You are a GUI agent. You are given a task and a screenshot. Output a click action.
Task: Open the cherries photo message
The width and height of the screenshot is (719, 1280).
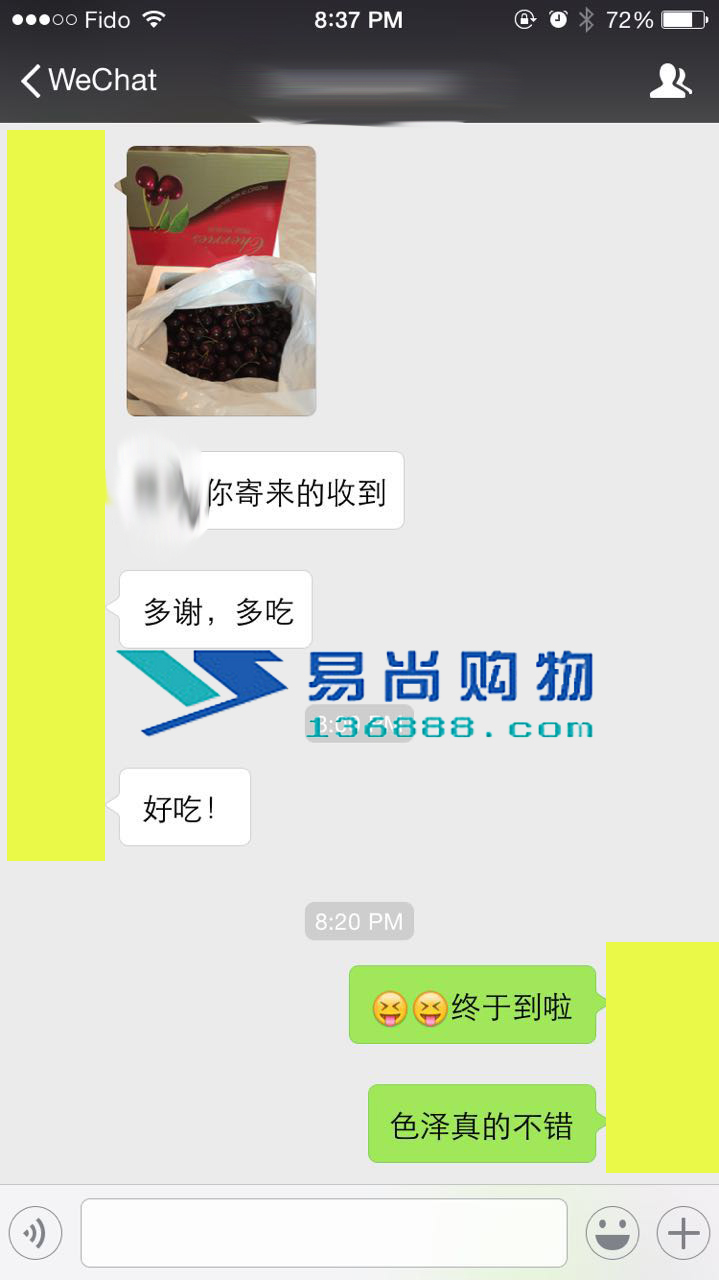point(221,280)
